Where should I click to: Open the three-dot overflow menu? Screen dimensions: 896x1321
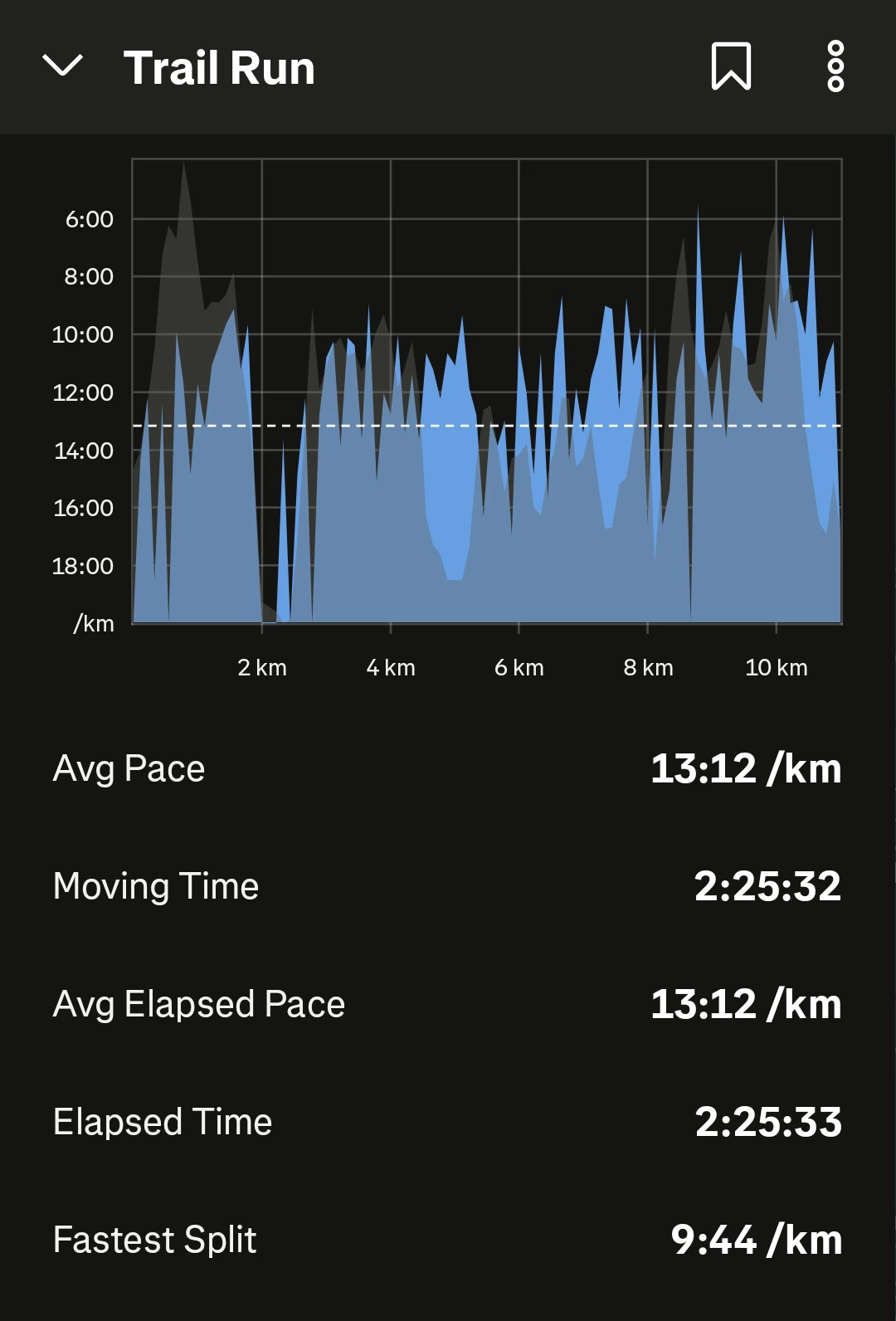click(x=835, y=66)
